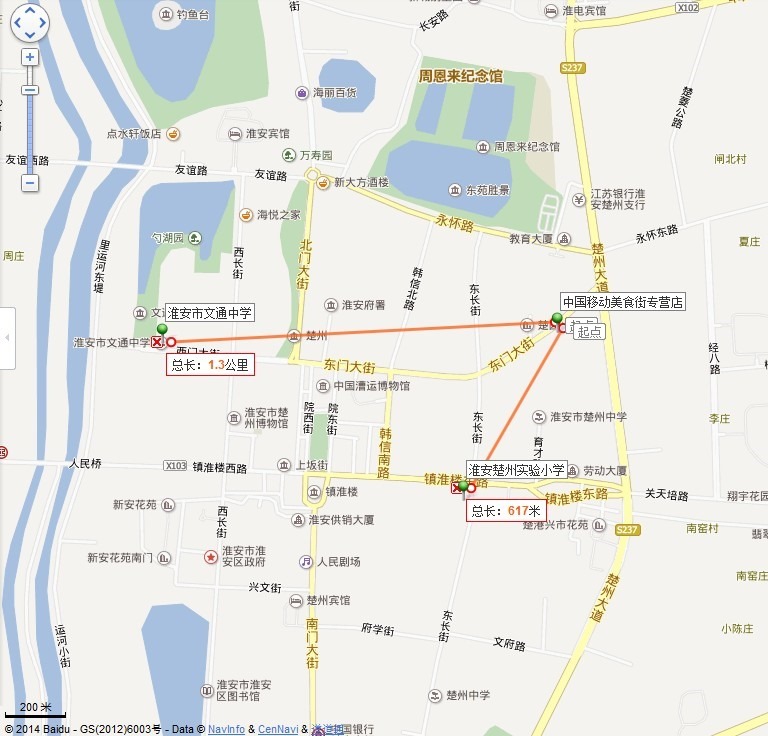The width and height of the screenshot is (768, 736).
Task: Pan the map down with the arrow
Action: [30, 34]
